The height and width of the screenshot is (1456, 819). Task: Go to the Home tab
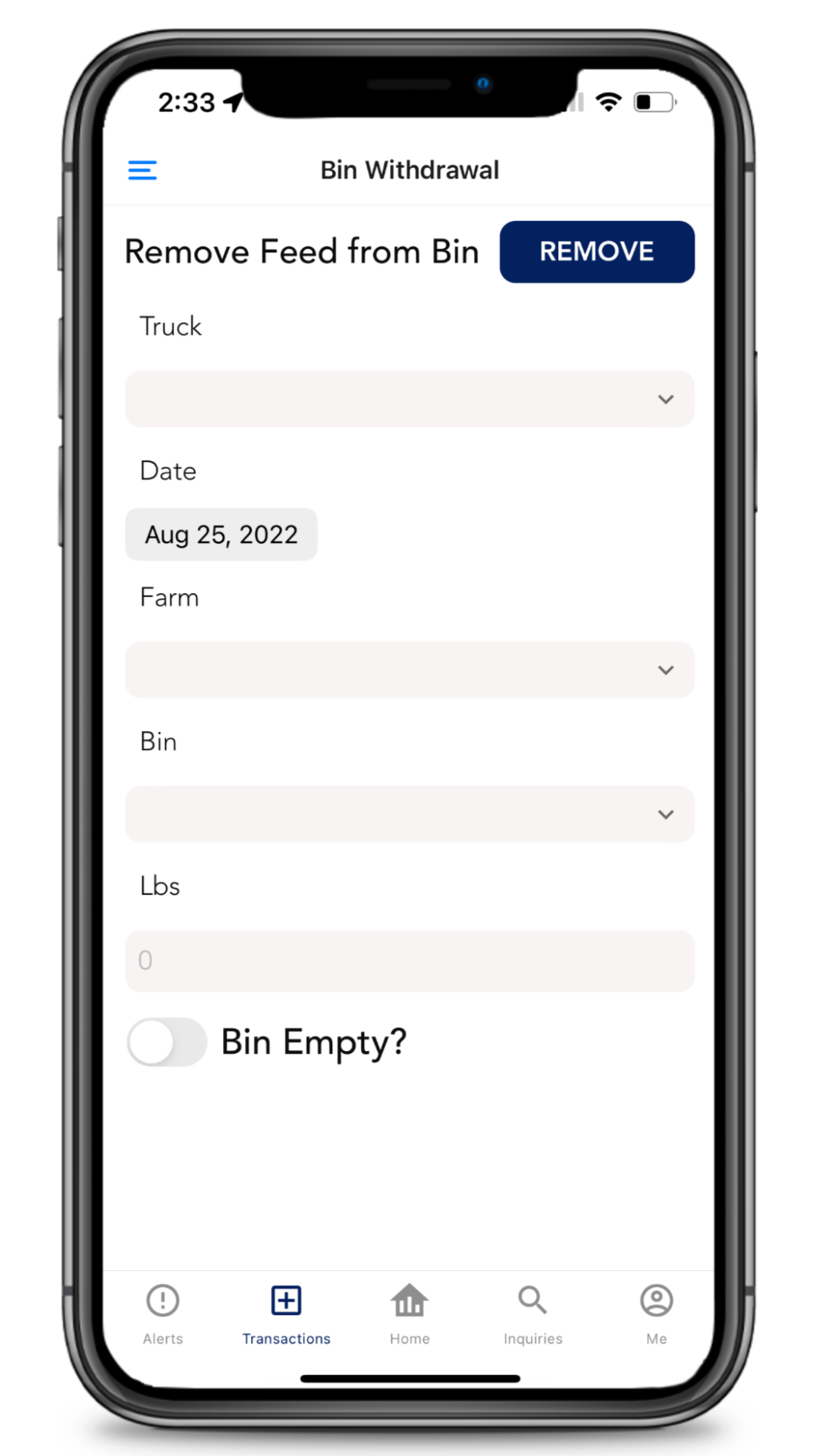(409, 1315)
